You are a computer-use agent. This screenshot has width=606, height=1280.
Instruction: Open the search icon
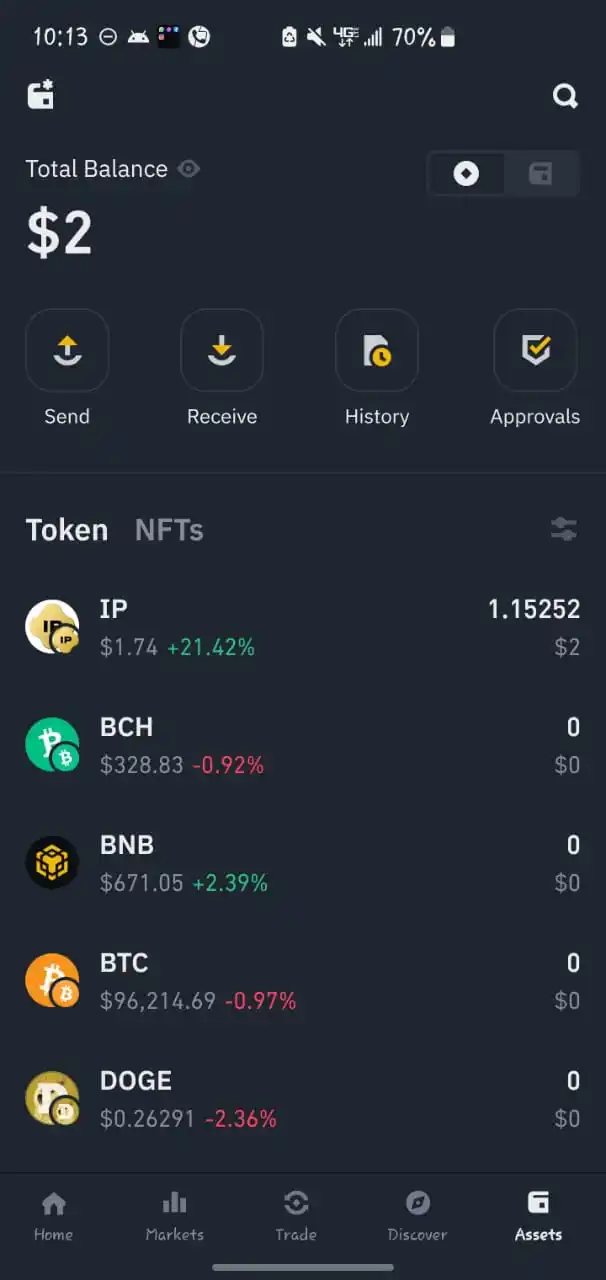click(x=565, y=96)
